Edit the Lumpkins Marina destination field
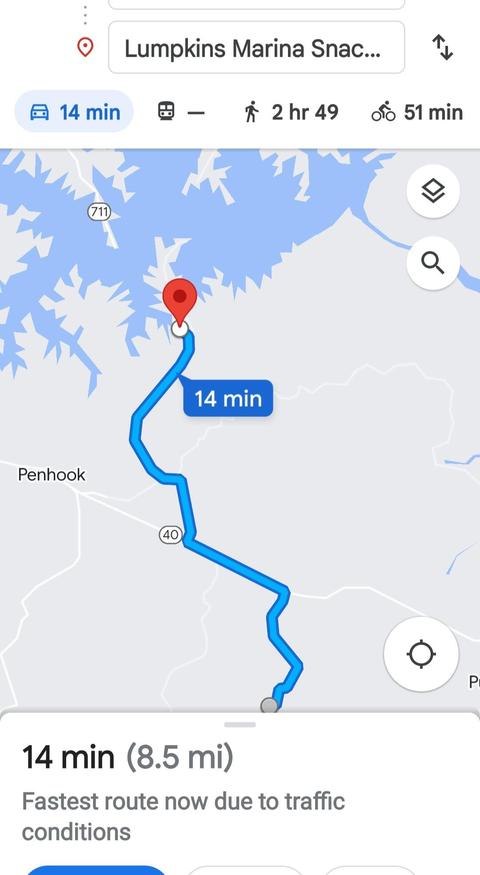 256,48
